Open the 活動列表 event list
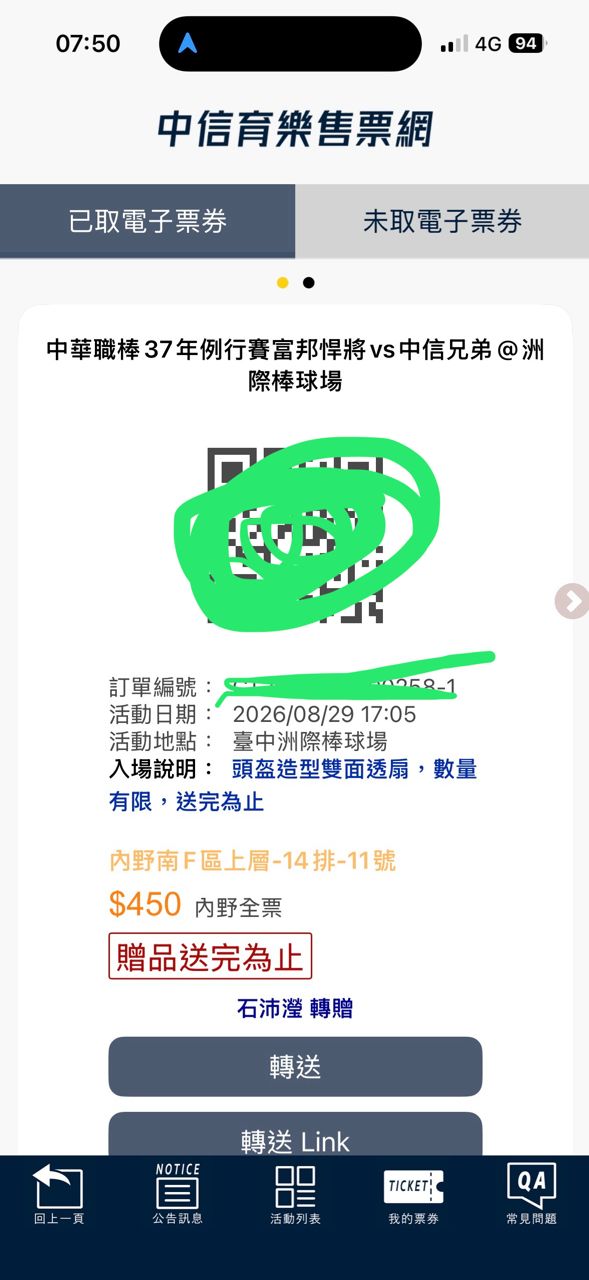The image size is (589, 1280). pos(295,1194)
